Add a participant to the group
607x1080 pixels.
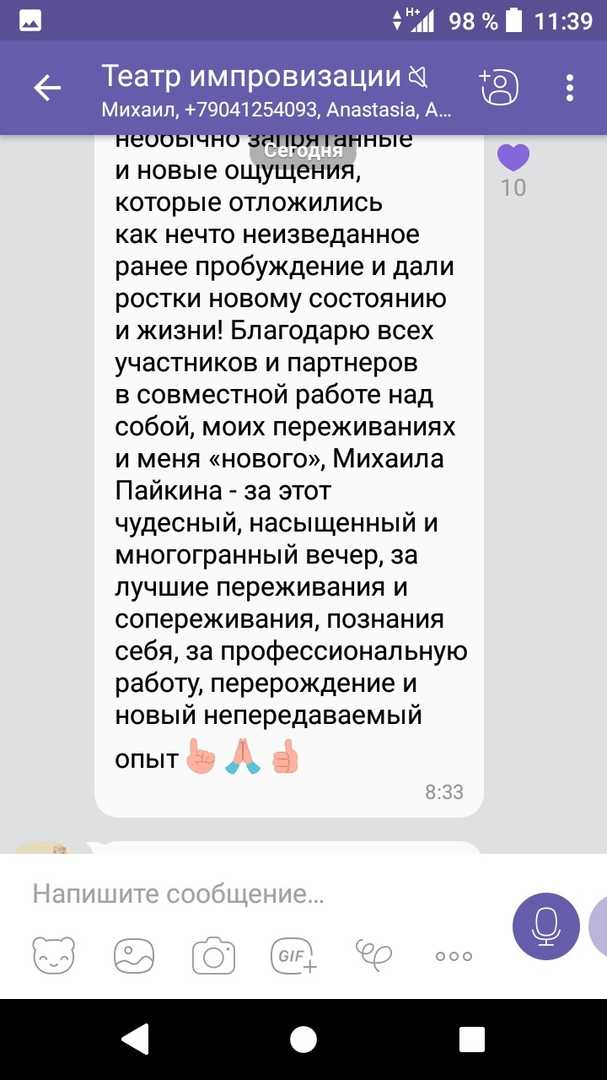[x=499, y=87]
